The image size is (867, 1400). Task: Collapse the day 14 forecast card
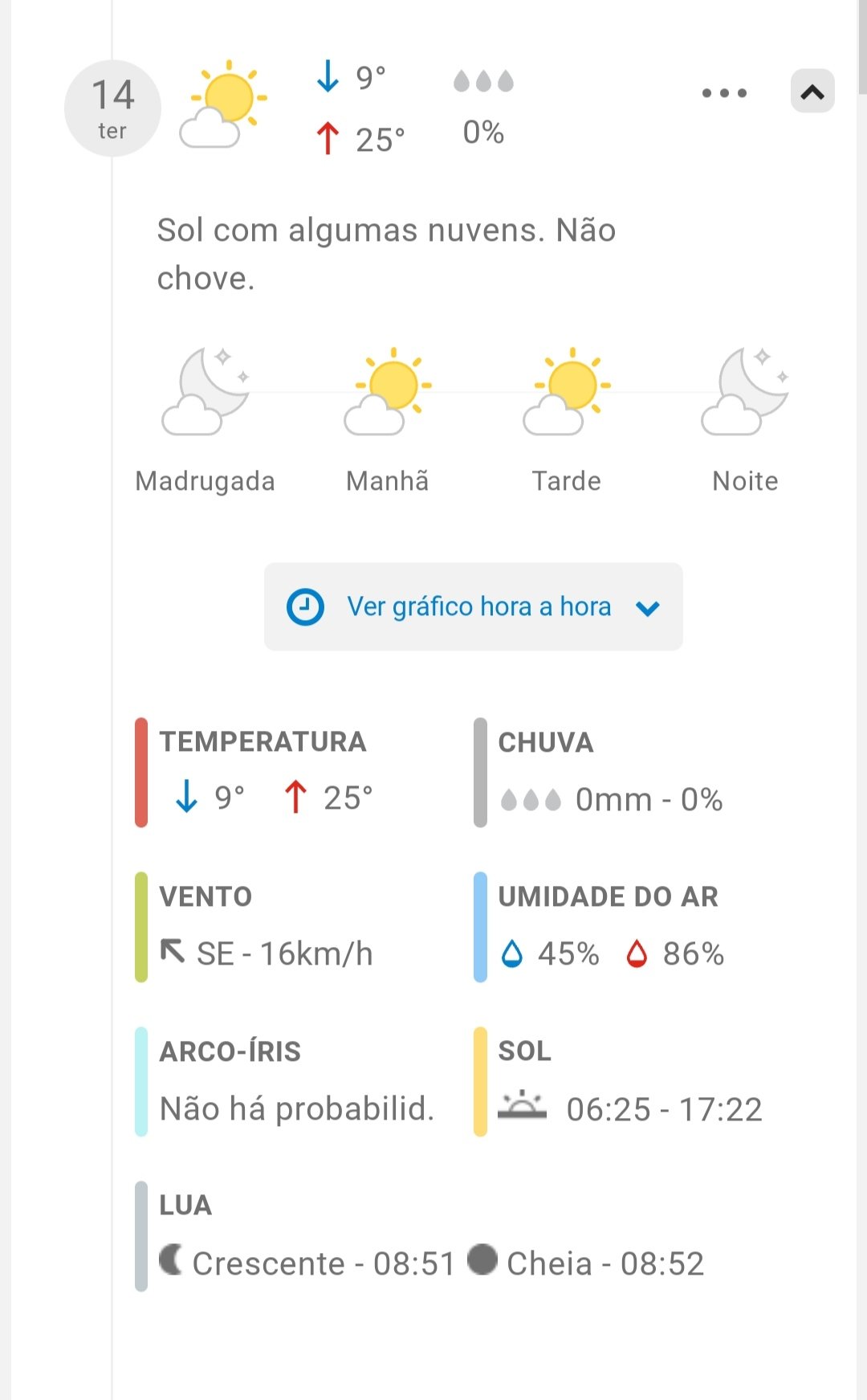[812, 92]
